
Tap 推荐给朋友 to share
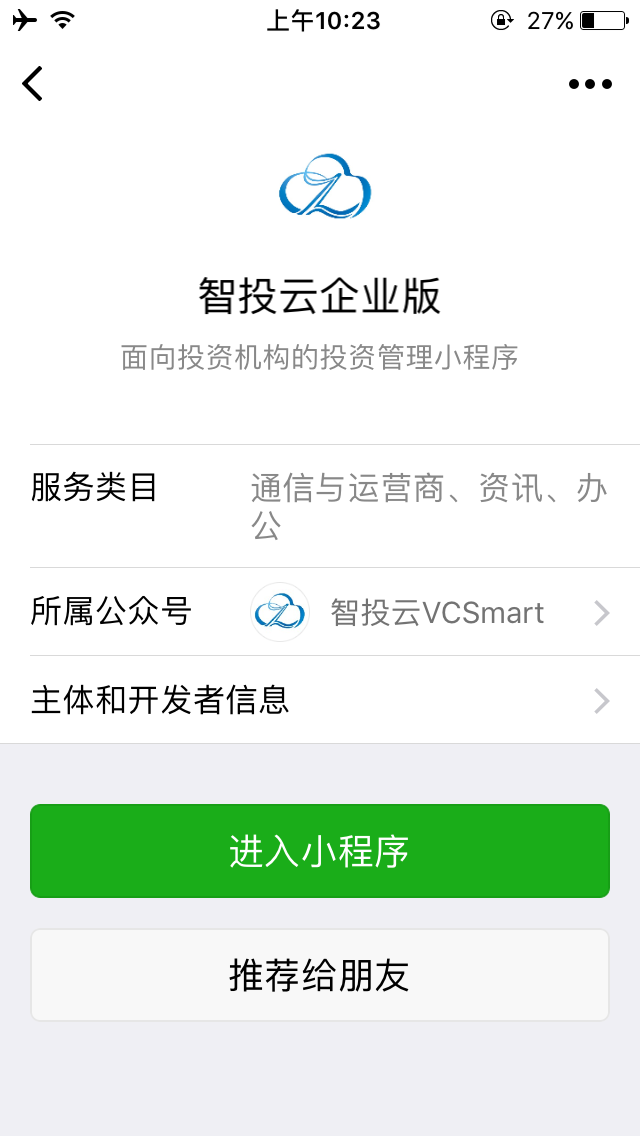click(x=320, y=975)
